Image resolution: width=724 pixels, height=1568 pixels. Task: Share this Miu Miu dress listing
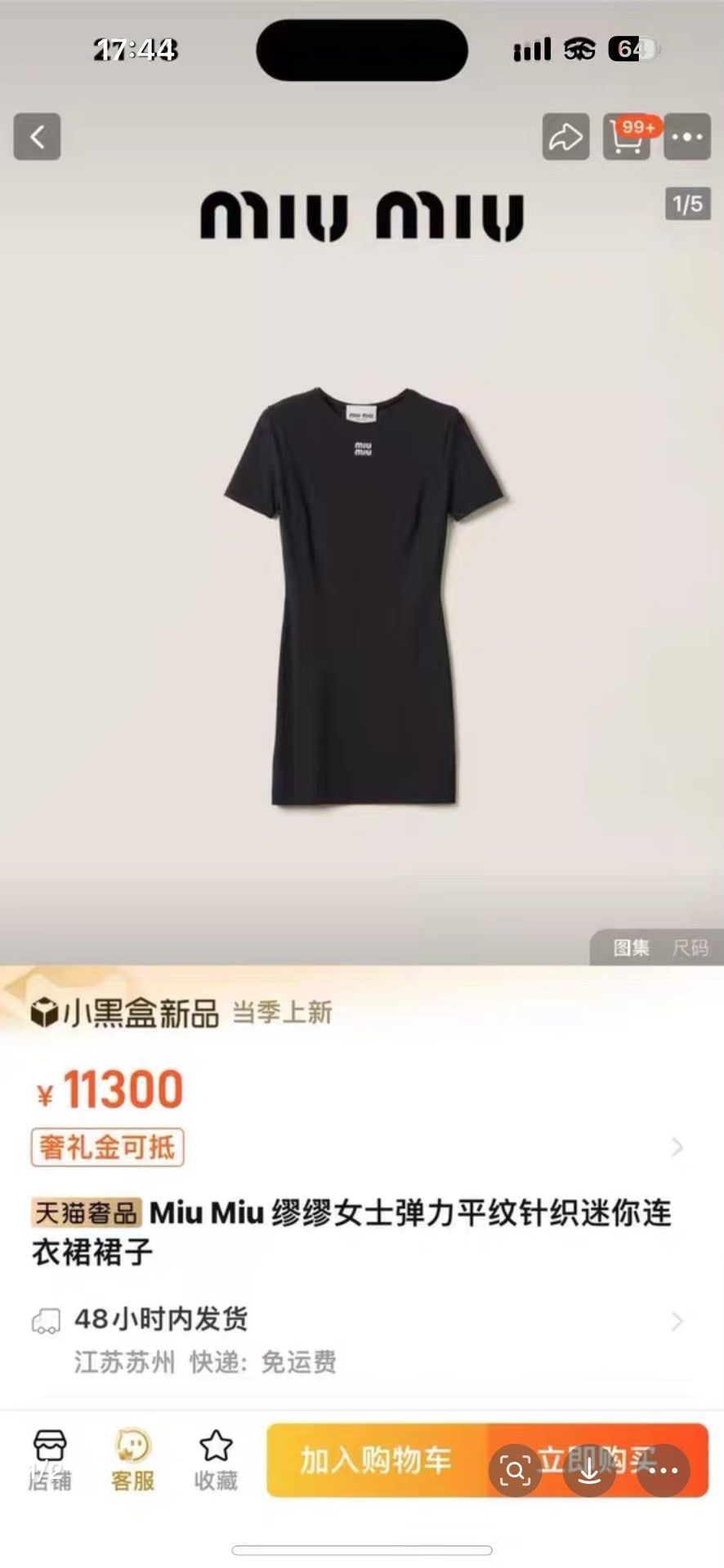click(565, 136)
